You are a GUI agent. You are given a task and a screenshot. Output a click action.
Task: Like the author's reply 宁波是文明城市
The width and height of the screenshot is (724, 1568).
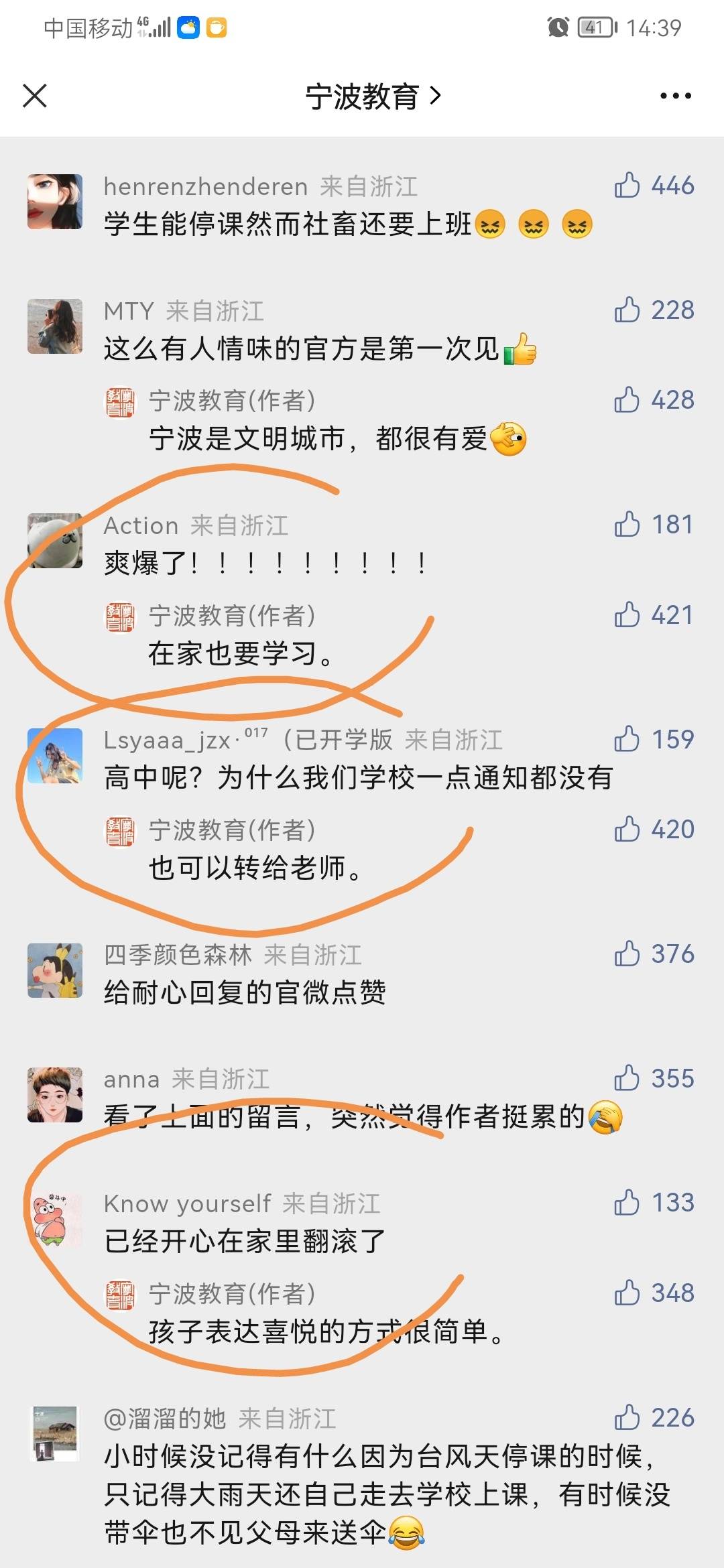pyautogui.click(x=627, y=399)
